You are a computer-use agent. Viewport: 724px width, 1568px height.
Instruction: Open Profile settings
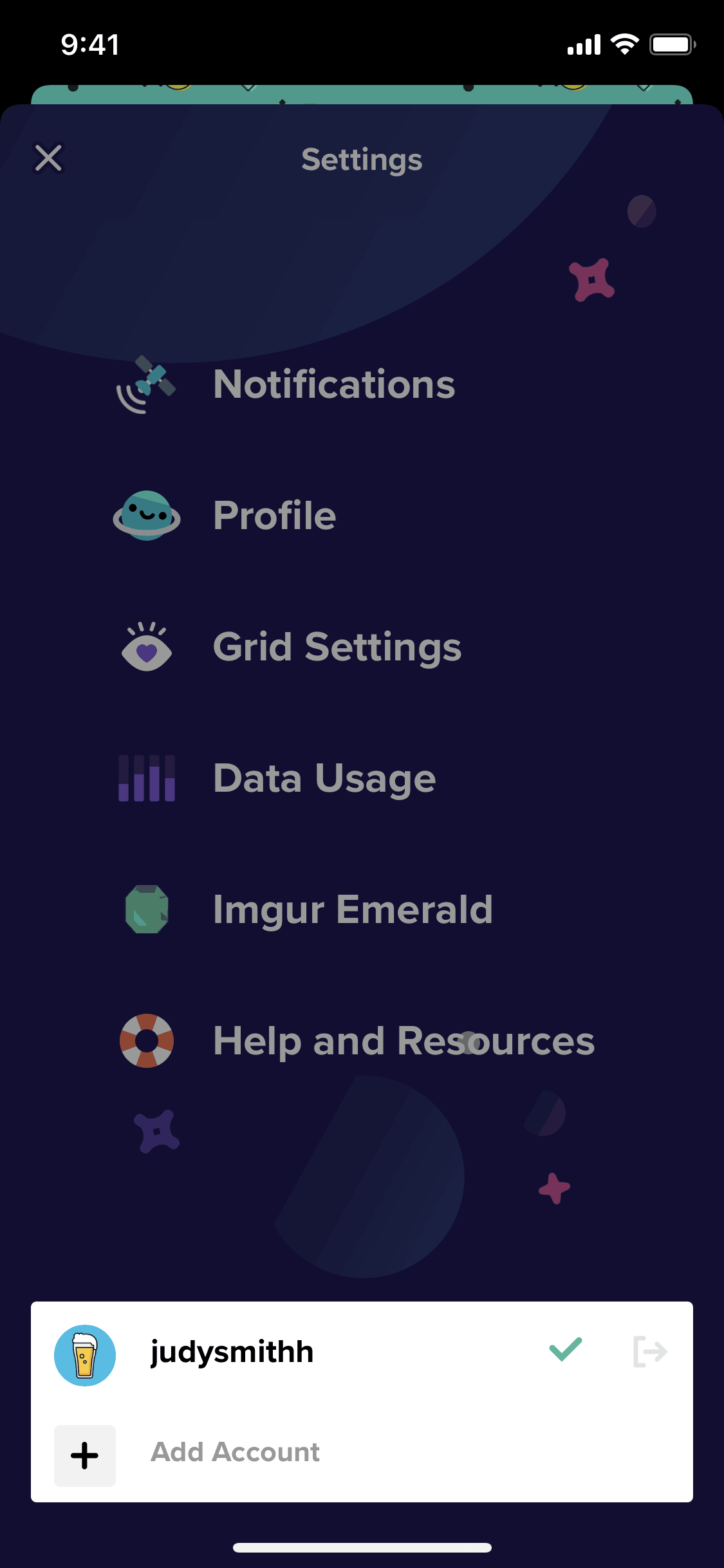(x=275, y=516)
